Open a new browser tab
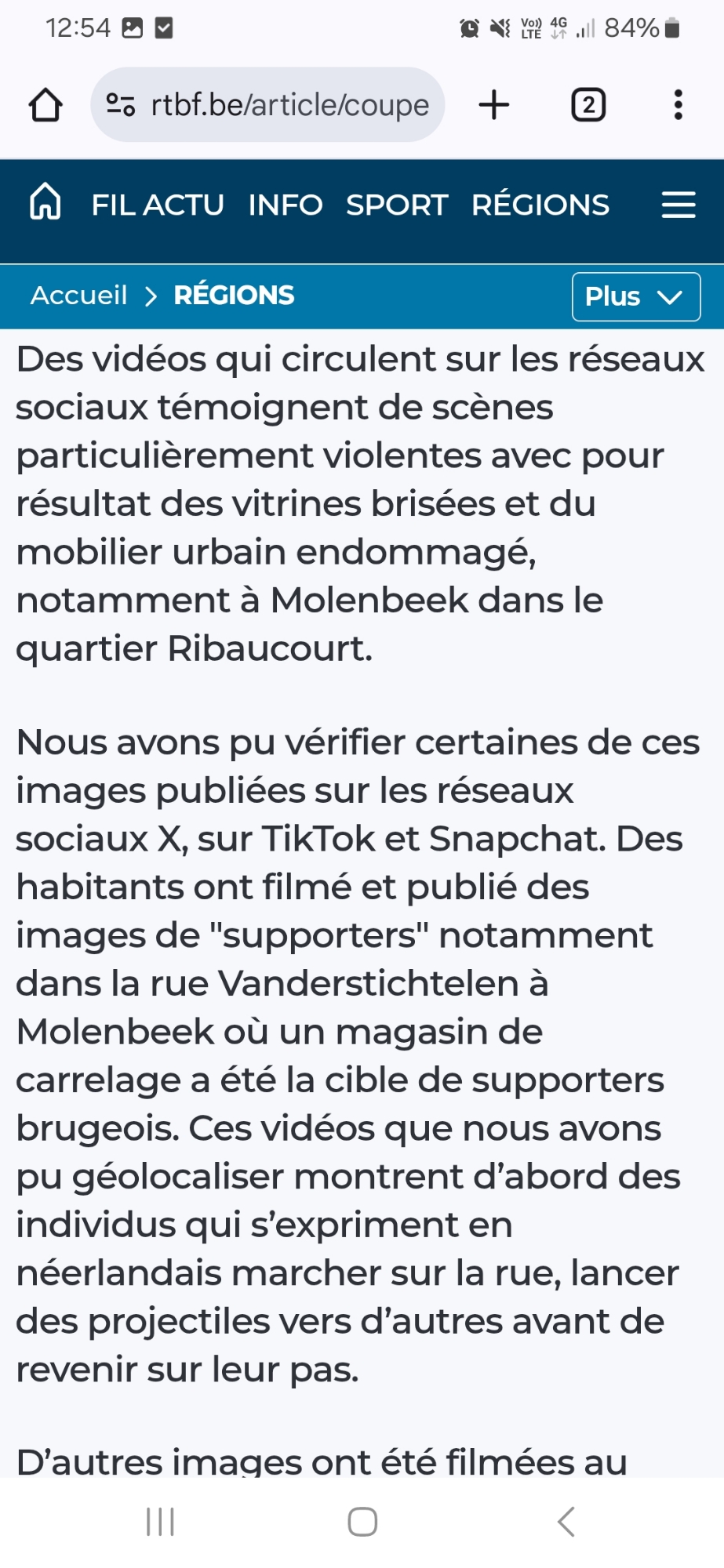The height and width of the screenshot is (1568, 724). [494, 105]
